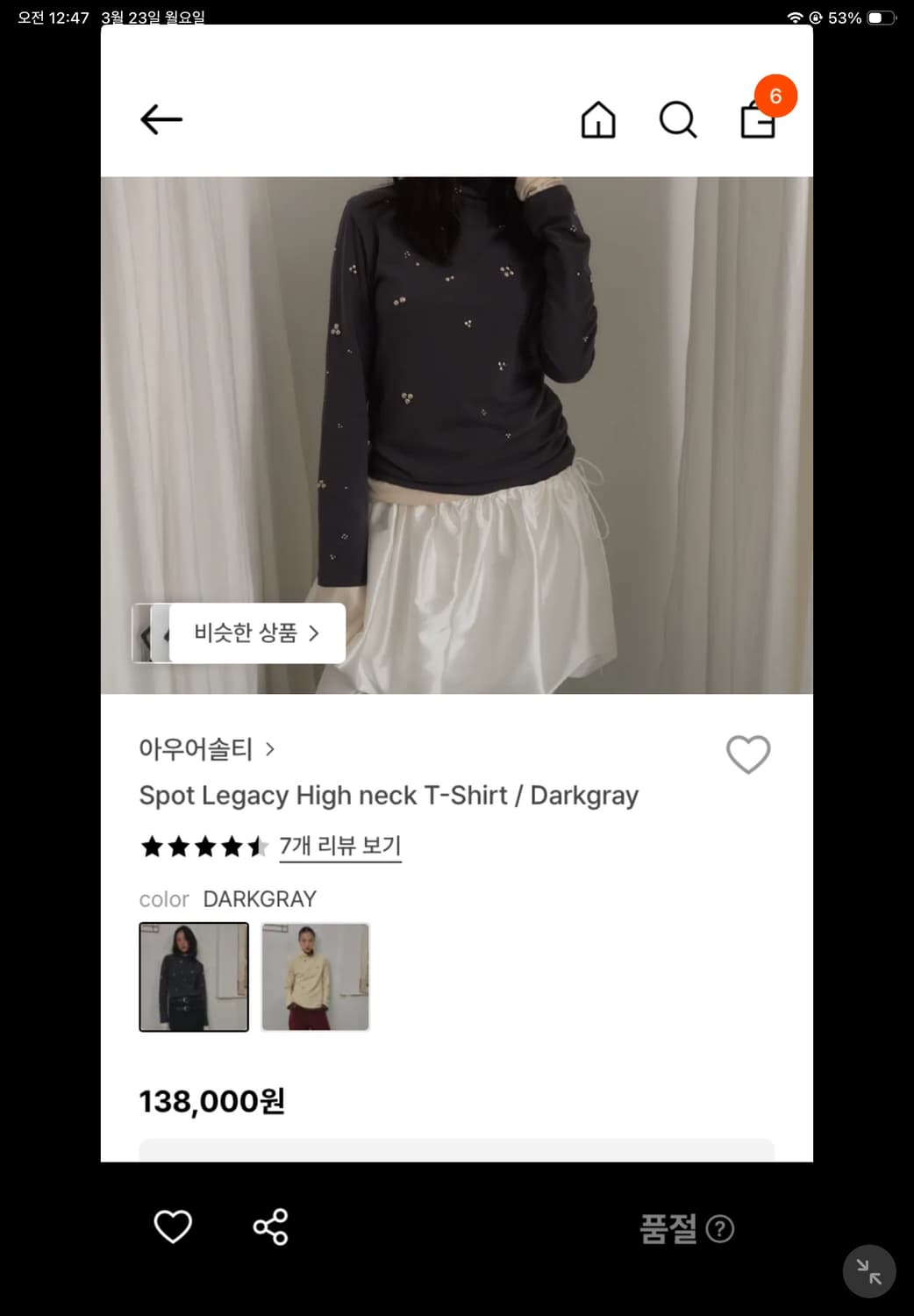Viewport: 914px width, 1316px height.
Task: Select the DARKGRAY color thumbnail
Action: pos(193,976)
